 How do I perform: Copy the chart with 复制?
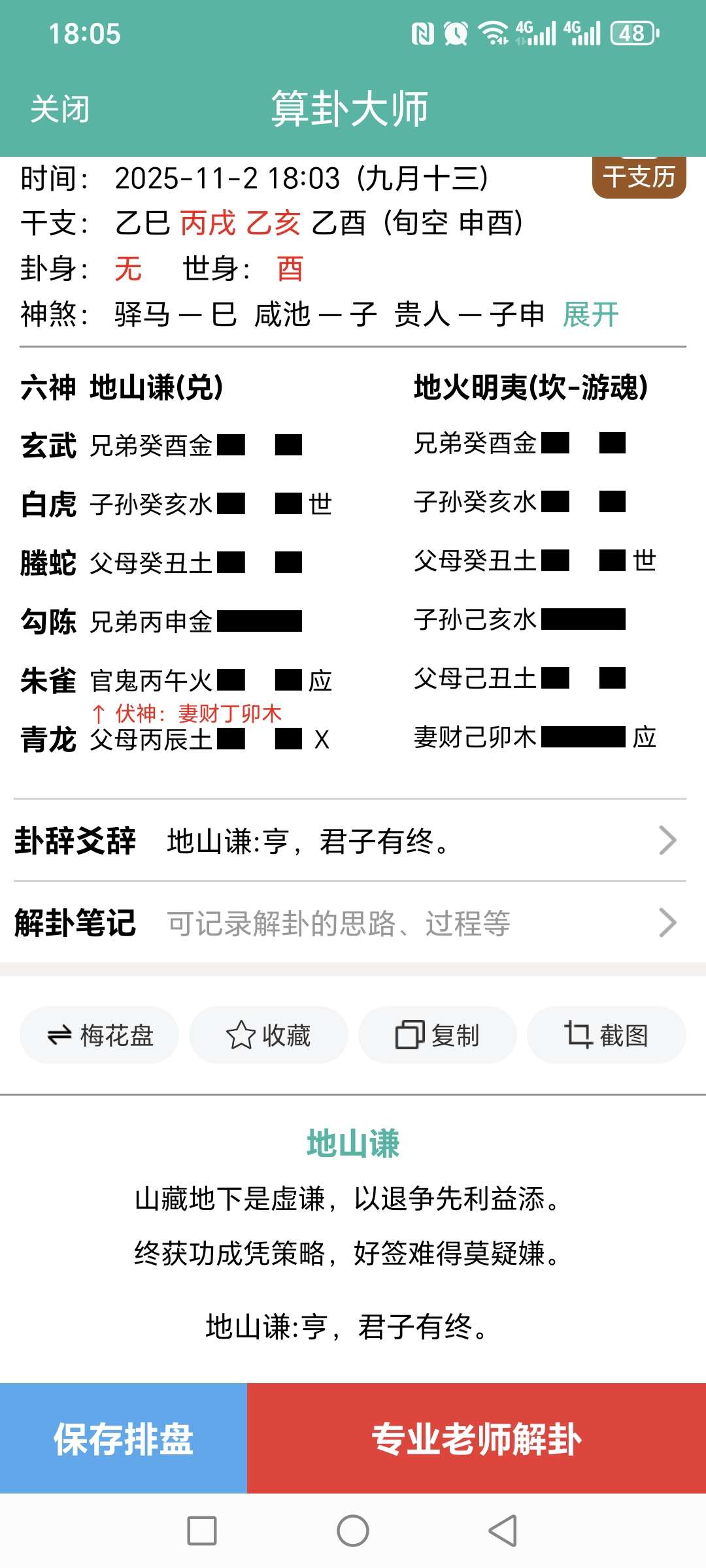[437, 1036]
